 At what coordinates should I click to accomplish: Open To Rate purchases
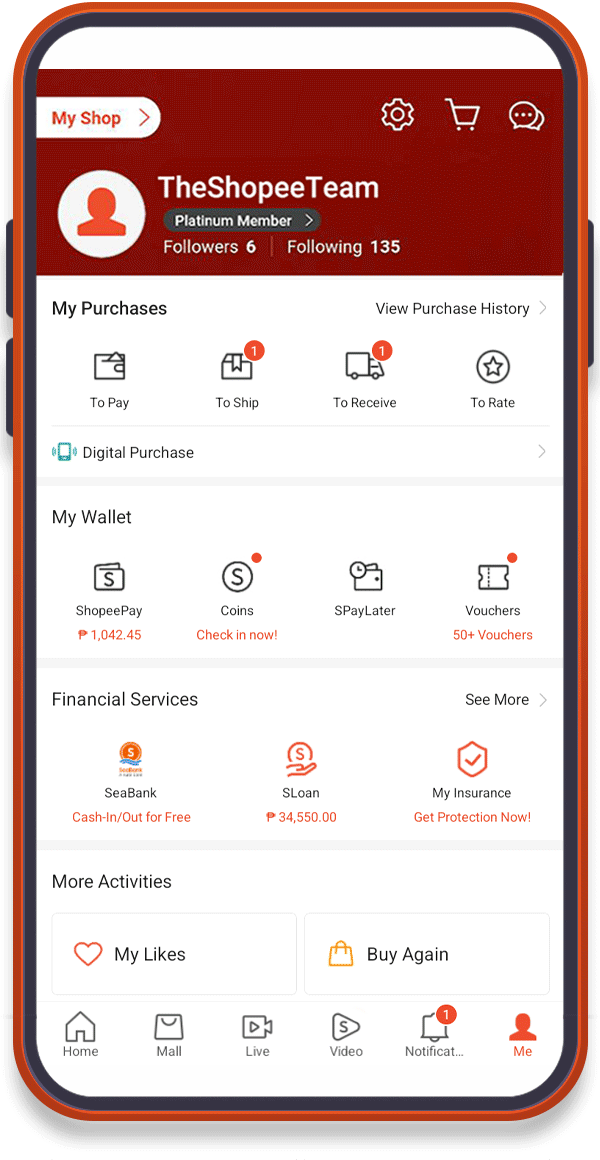493,379
